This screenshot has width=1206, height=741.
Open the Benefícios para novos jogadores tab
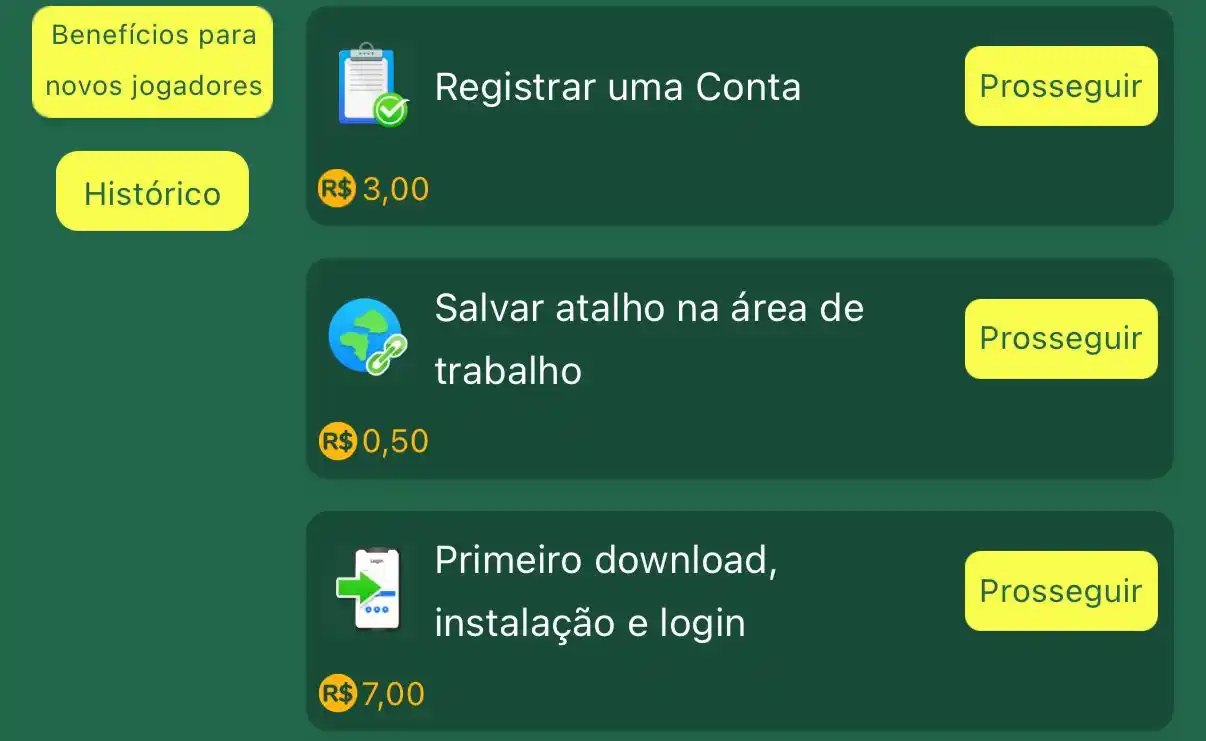pyautogui.click(x=153, y=62)
